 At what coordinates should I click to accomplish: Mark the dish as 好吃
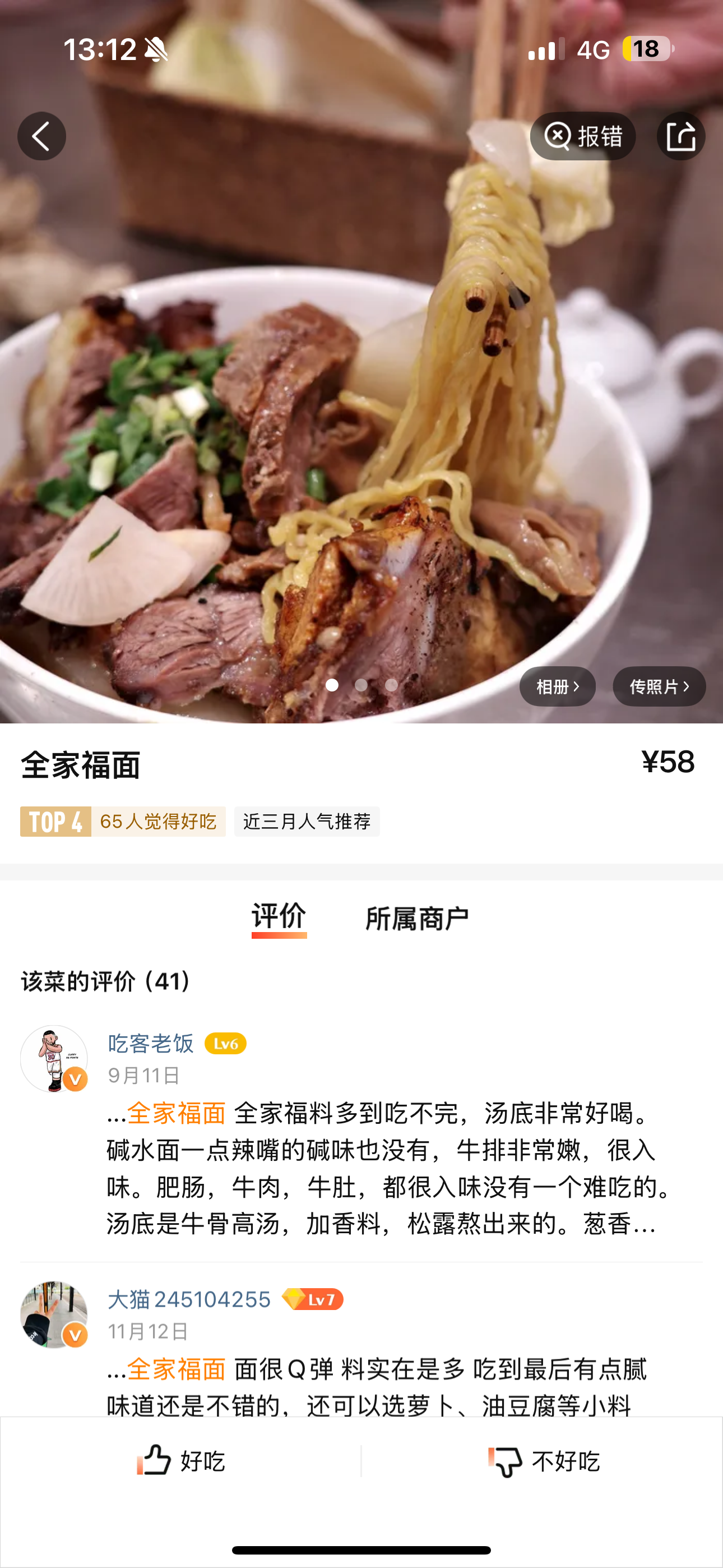click(182, 1461)
